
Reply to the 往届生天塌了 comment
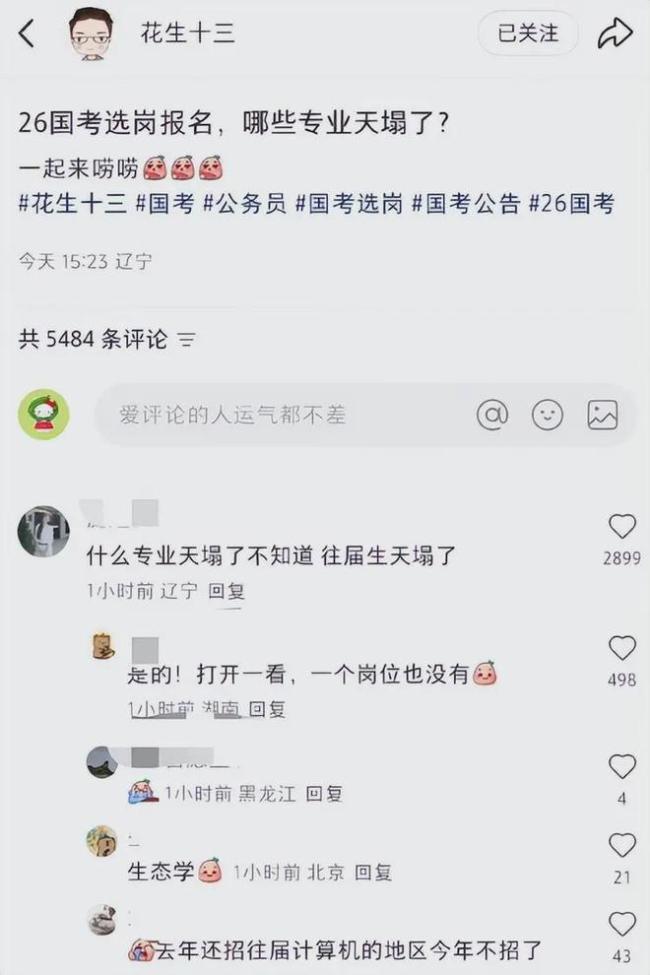(x=226, y=591)
